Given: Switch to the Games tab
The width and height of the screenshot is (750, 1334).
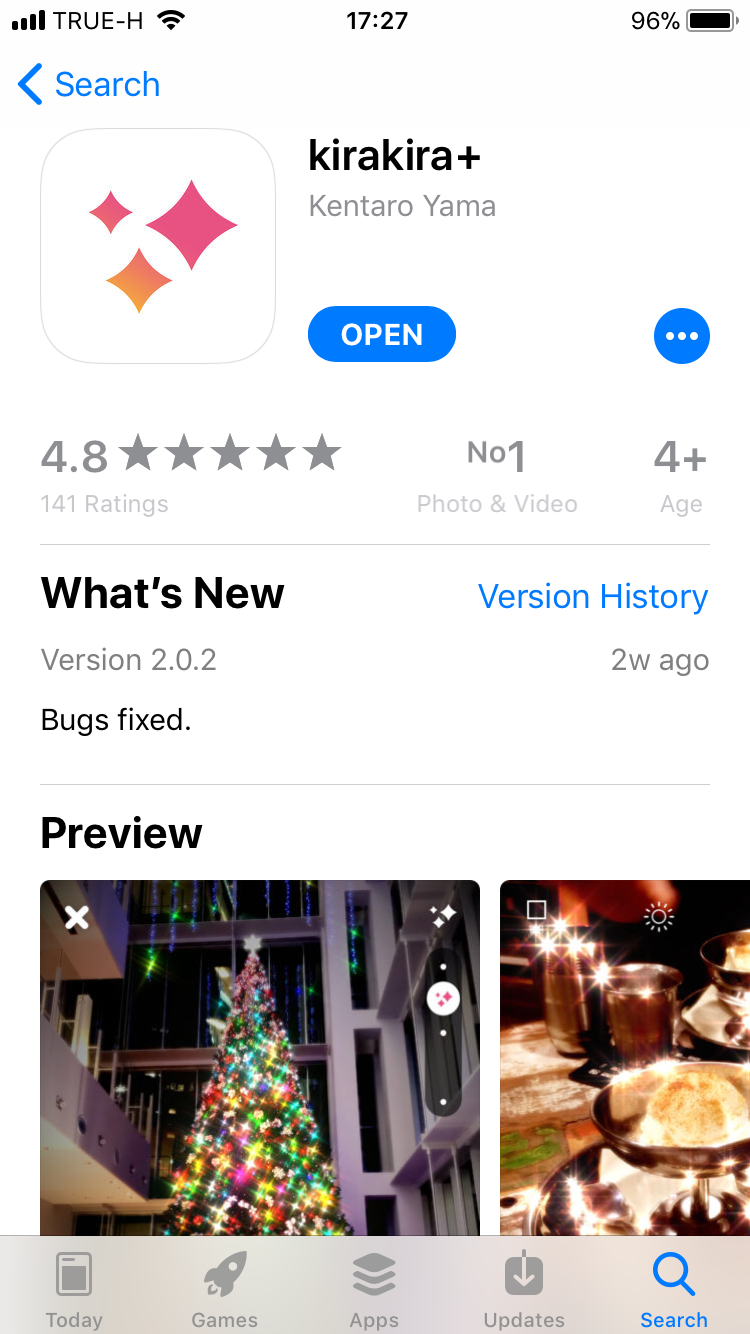Looking at the screenshot, I should [x=224, y=1289].
